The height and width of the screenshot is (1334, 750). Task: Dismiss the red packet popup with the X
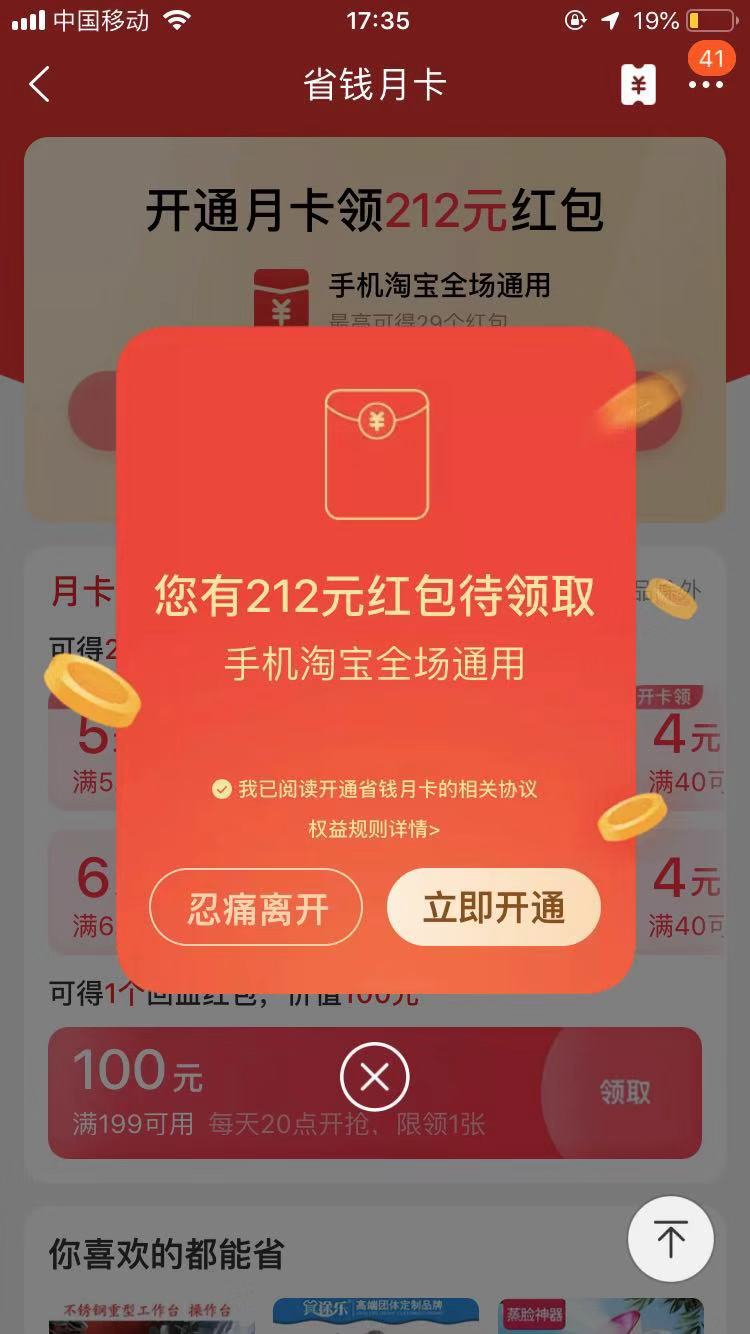tap(374, 1077)
